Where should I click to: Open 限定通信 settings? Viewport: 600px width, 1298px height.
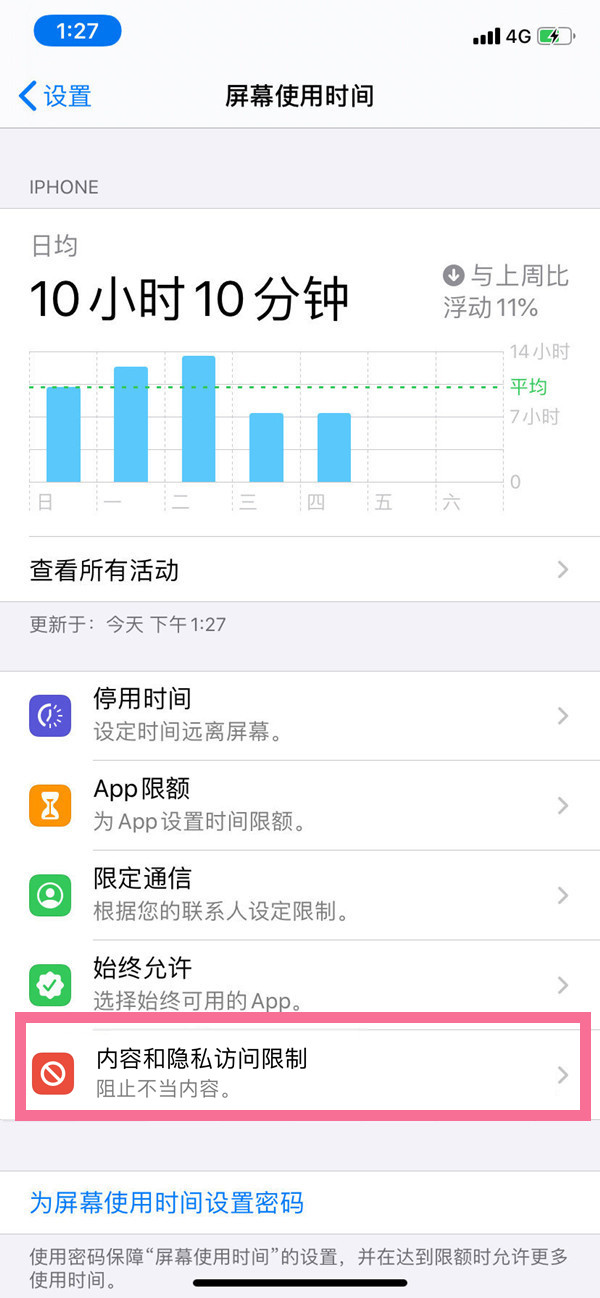click(x=300, y=895)
